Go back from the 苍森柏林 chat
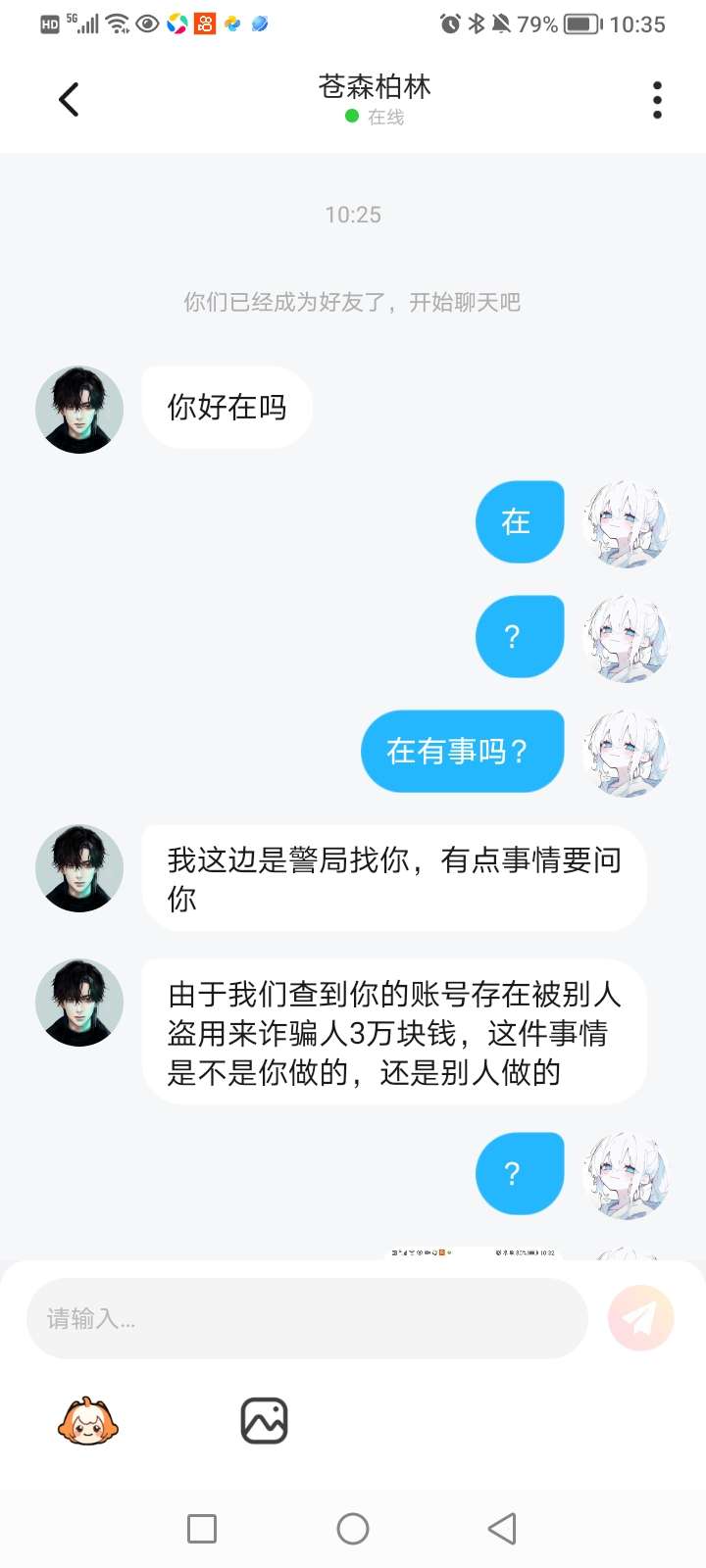The width and height of the screenshot is (706, 1568). click(x=69, y=99)
